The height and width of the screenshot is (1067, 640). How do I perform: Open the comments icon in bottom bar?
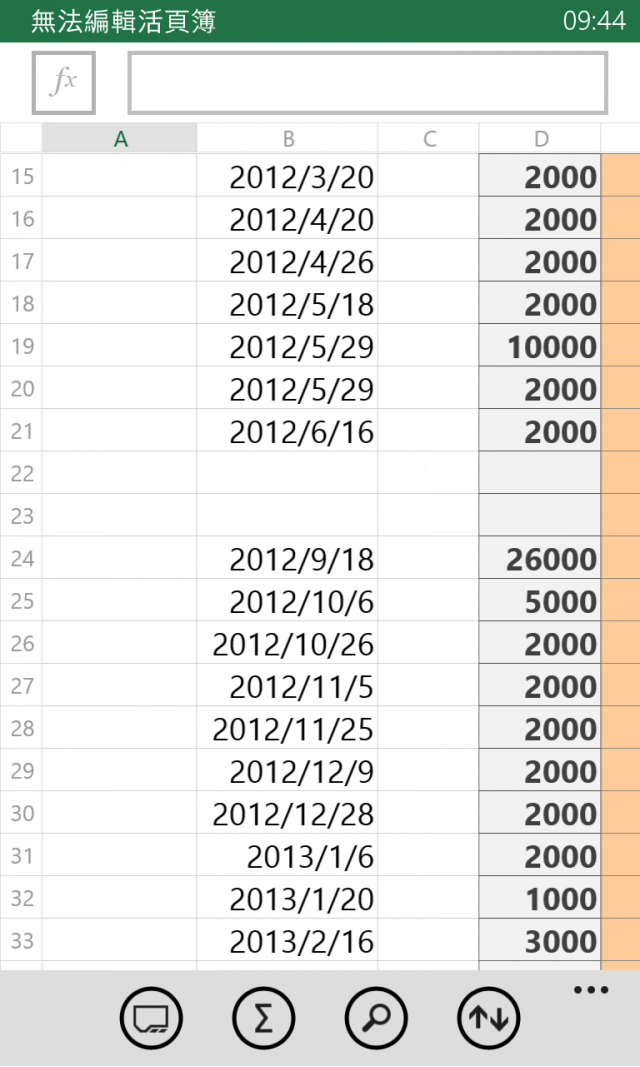151,1018
